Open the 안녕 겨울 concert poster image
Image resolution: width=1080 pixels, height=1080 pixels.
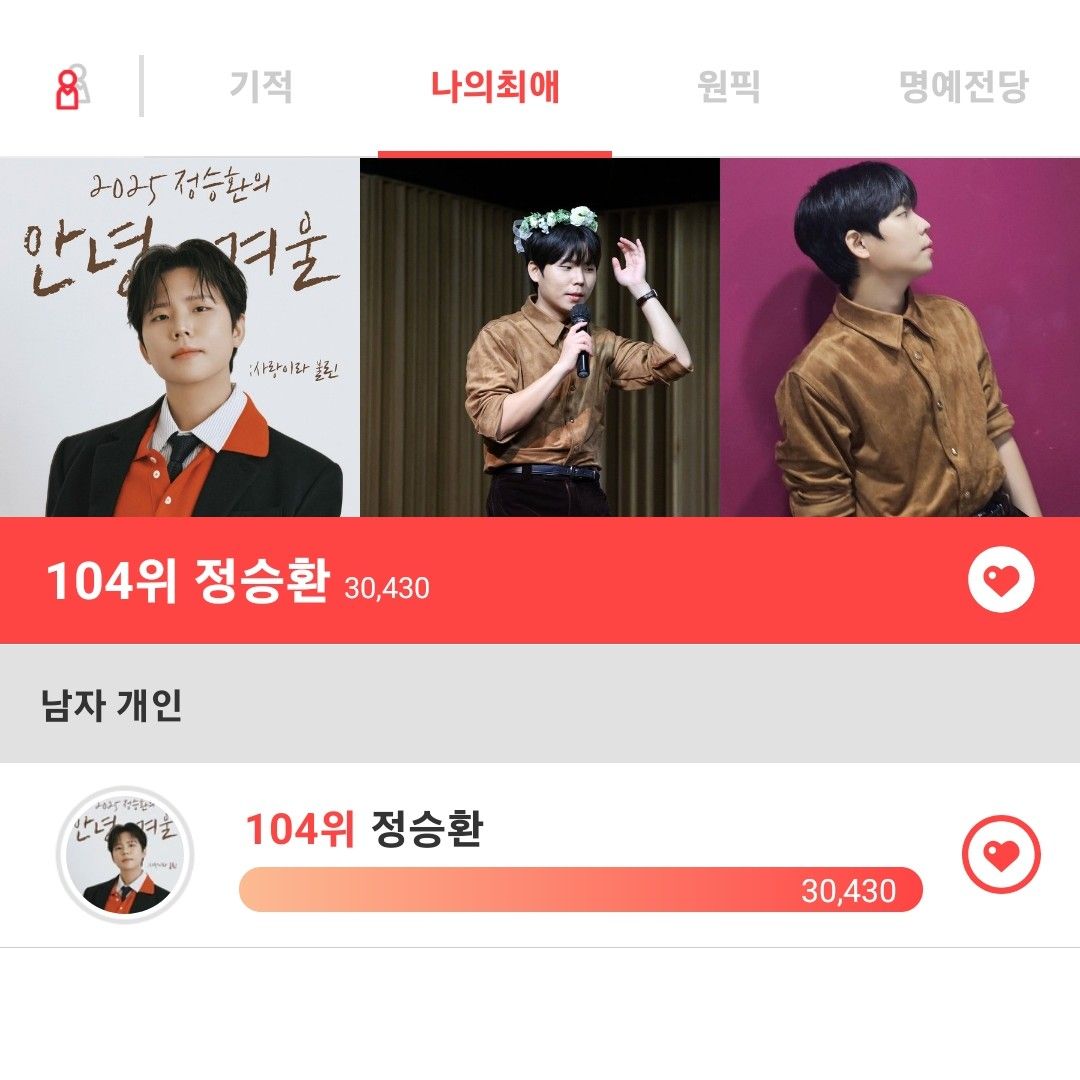click(179, 338)
